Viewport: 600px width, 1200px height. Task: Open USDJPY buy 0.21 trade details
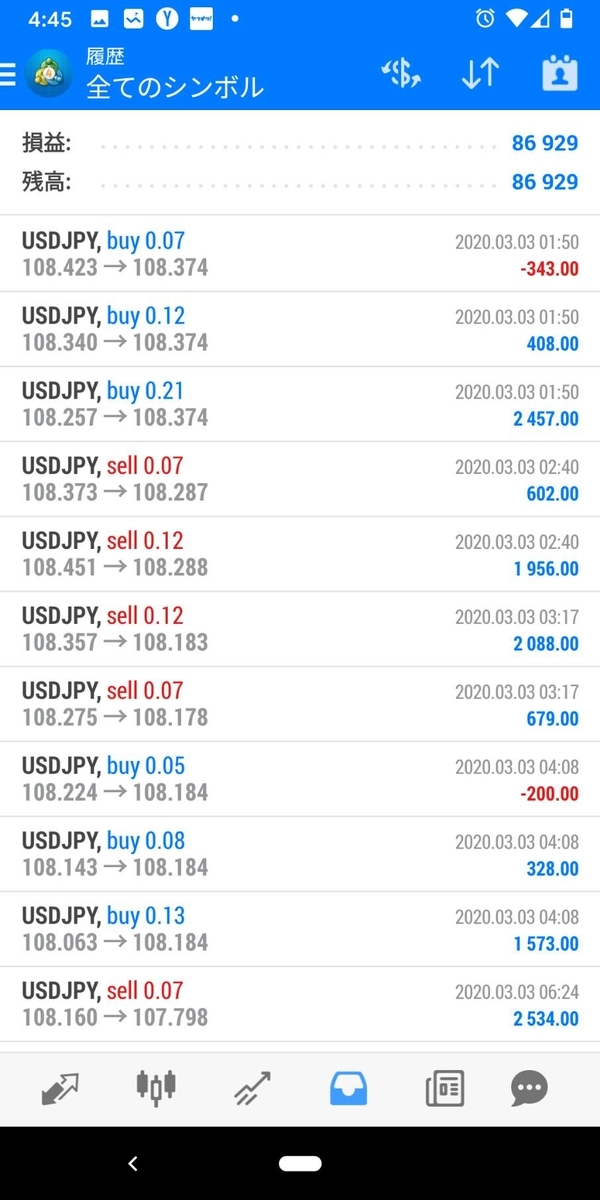[300, 404]
